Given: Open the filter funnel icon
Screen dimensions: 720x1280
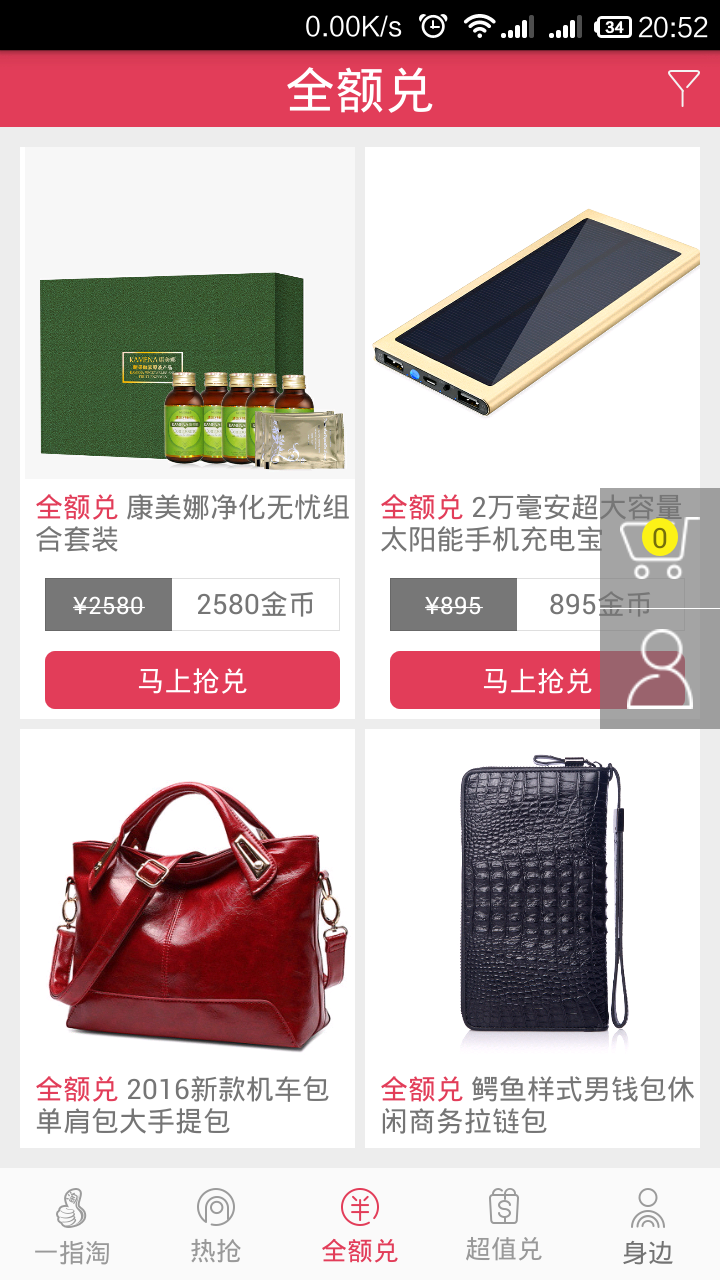Looking at the screenshot, I should tap(683, 89).
